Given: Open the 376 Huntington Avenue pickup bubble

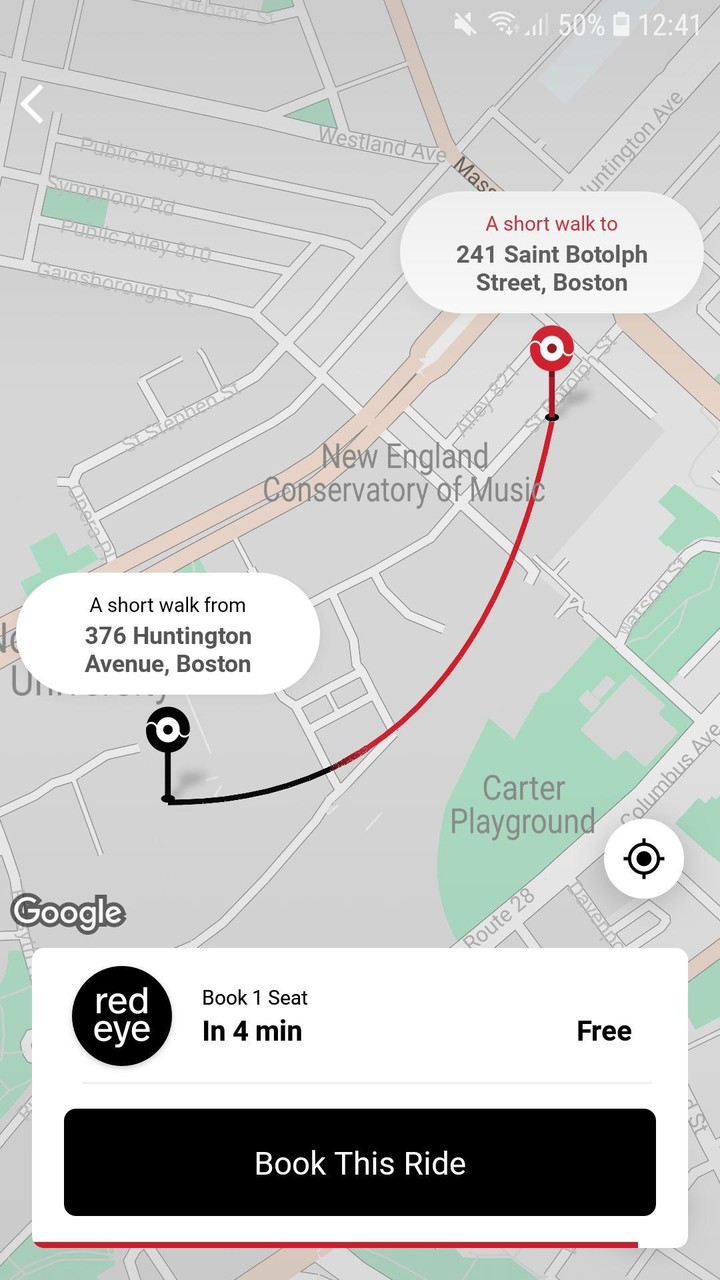Looking at the screenshot, I should click(168, 635).
